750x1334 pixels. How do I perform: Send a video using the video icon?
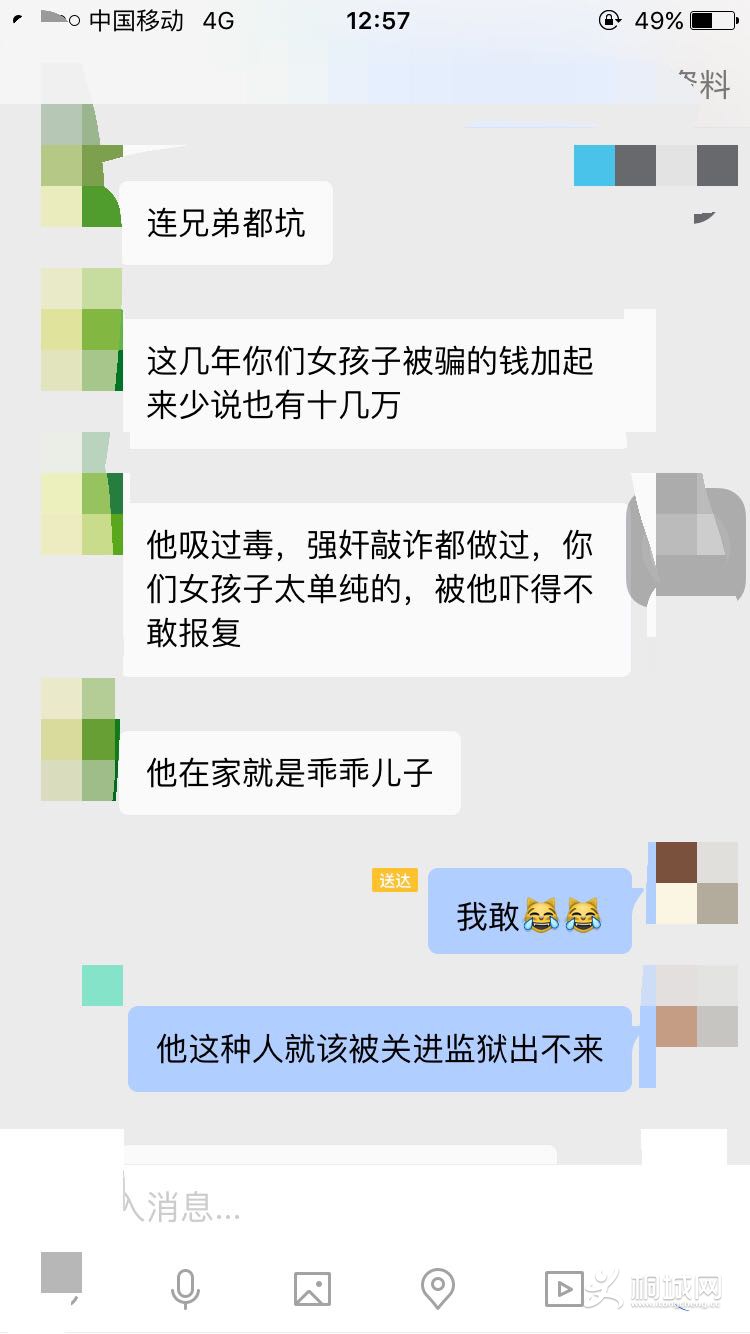click(563, 1289)
